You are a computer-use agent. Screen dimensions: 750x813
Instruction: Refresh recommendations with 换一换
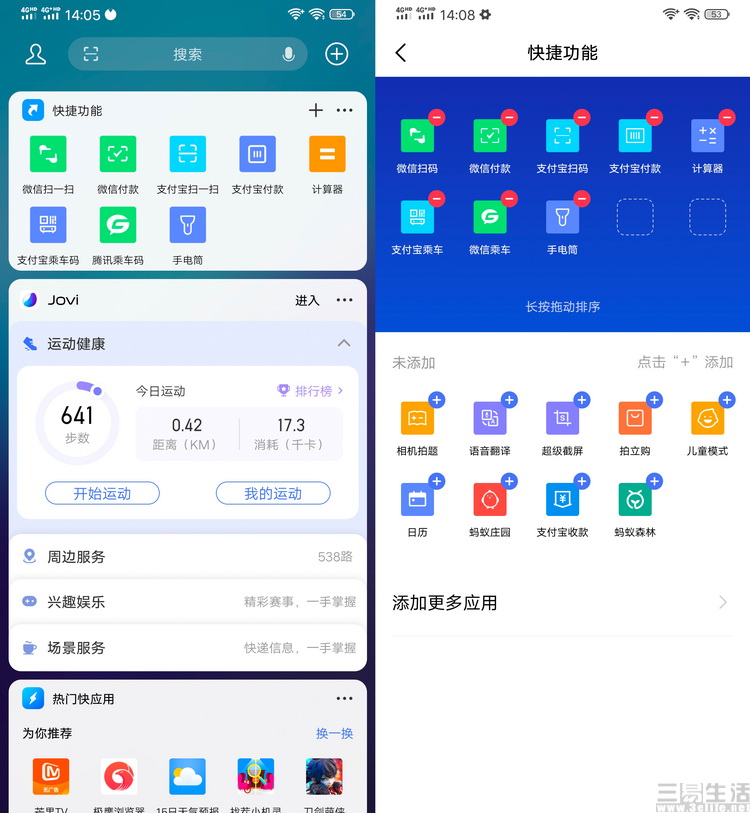click(334, 733)
